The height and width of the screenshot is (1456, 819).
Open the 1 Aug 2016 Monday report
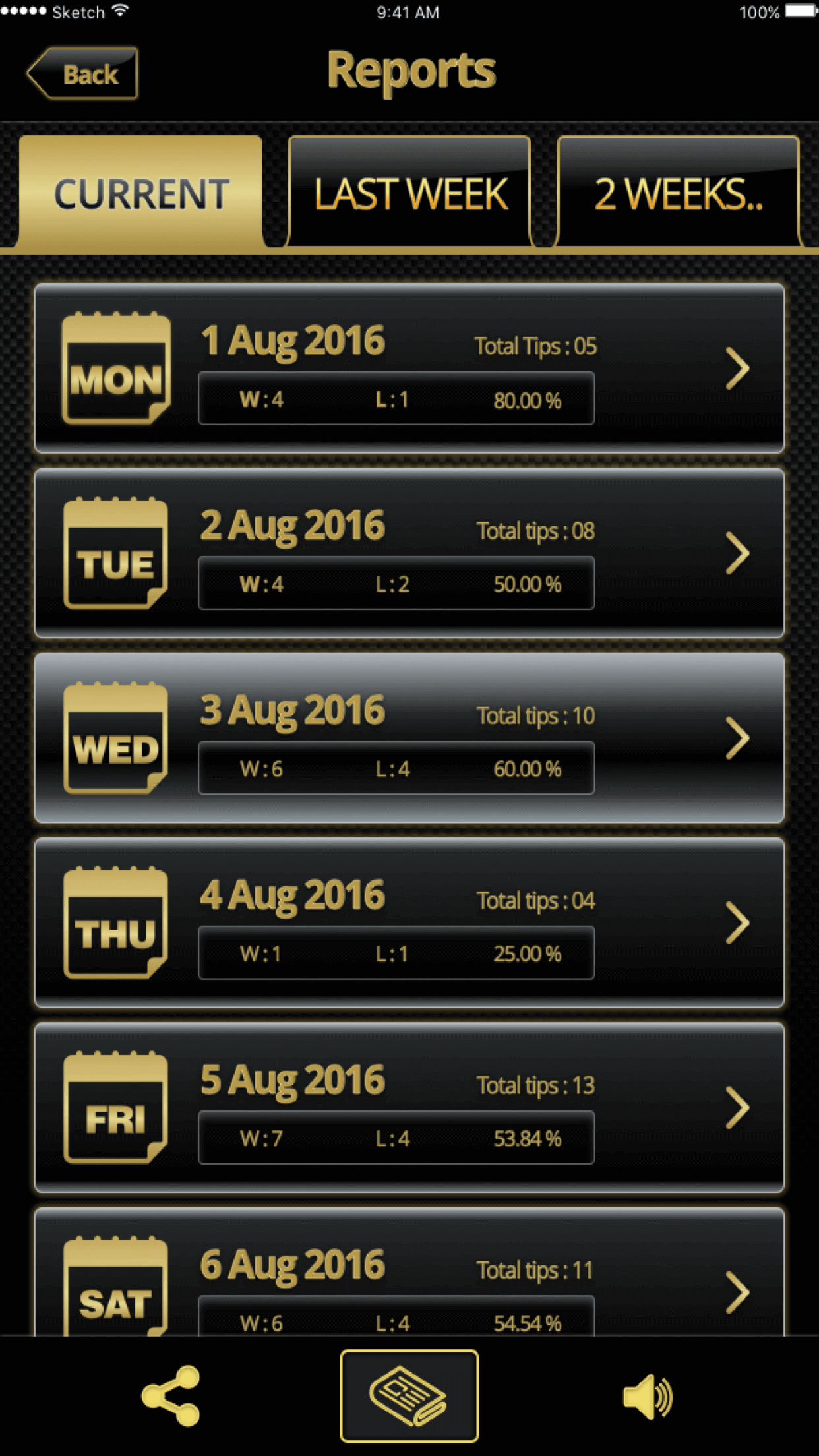(x=409, y=368)
